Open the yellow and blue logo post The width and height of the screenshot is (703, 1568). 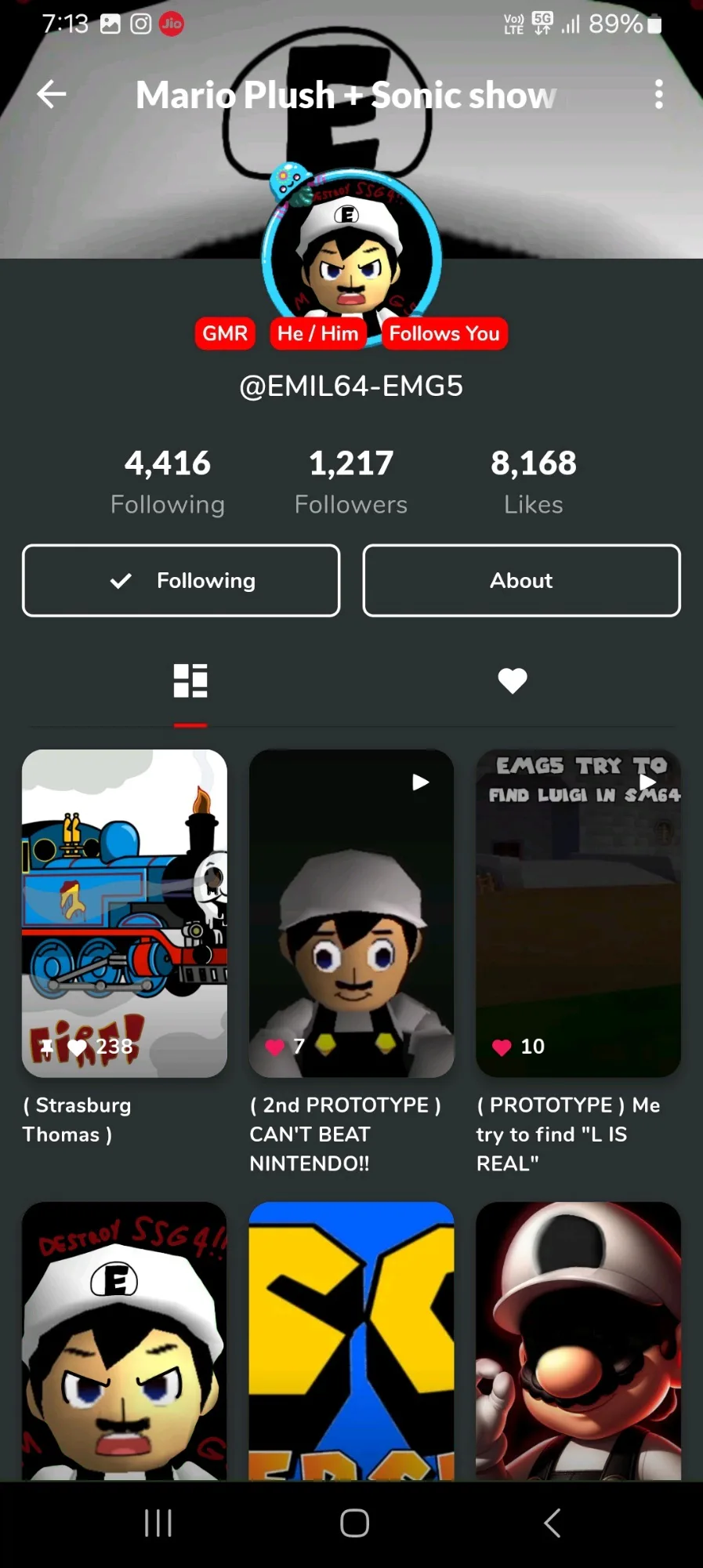[x=351, y=1341]
